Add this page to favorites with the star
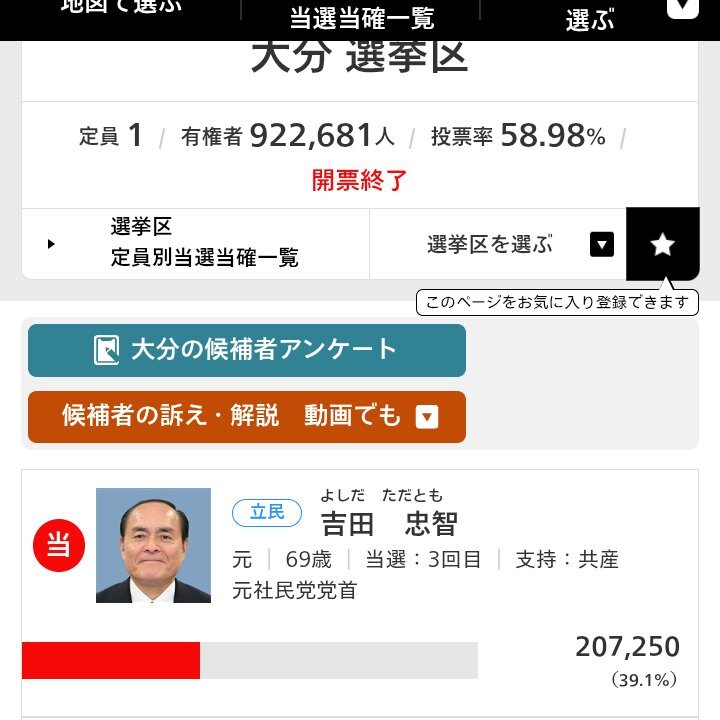The width and height of the screenshot is (720, 720). pos(662,244)
